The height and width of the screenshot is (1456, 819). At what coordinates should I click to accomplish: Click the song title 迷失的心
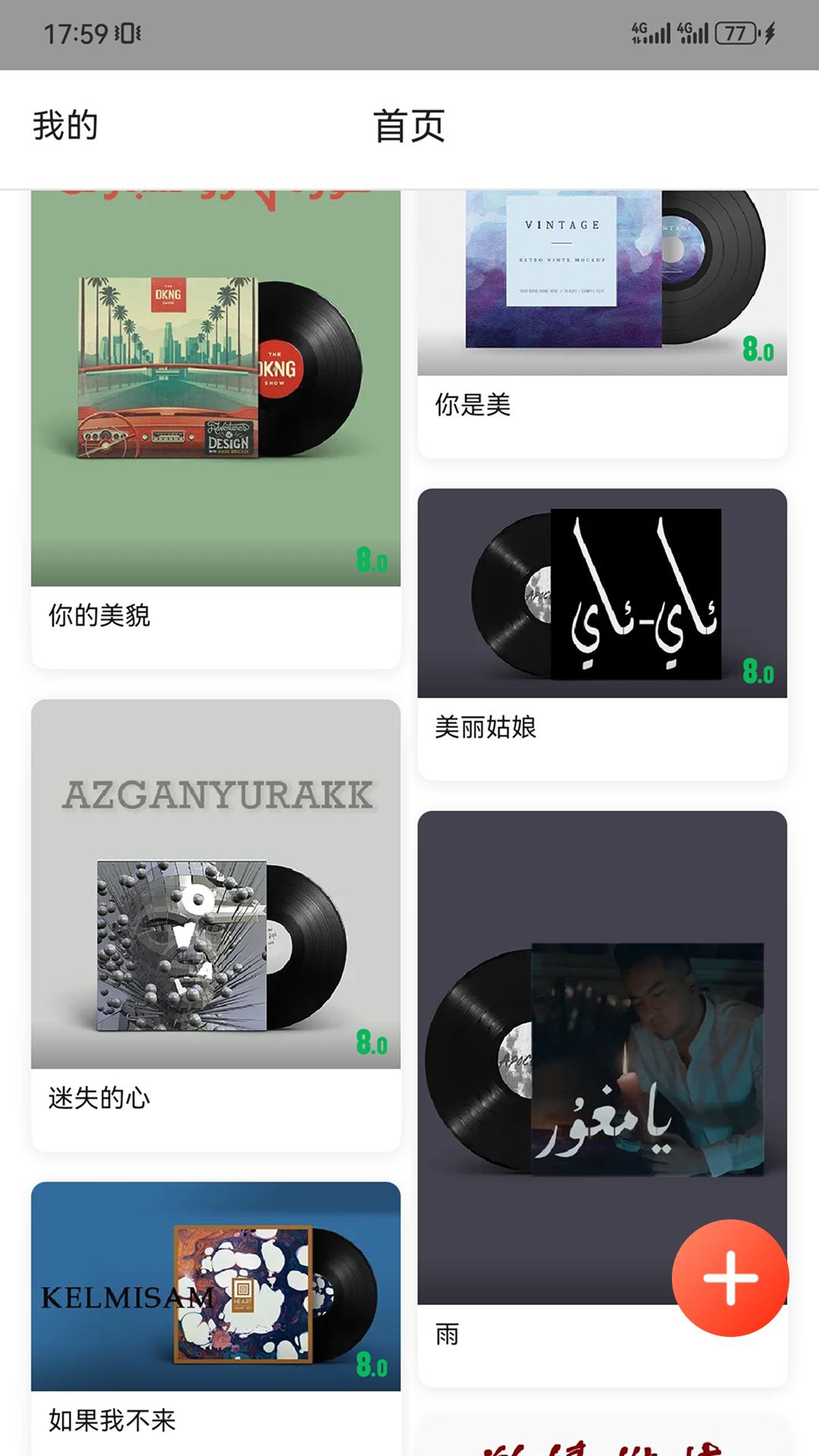point(99,1096)
